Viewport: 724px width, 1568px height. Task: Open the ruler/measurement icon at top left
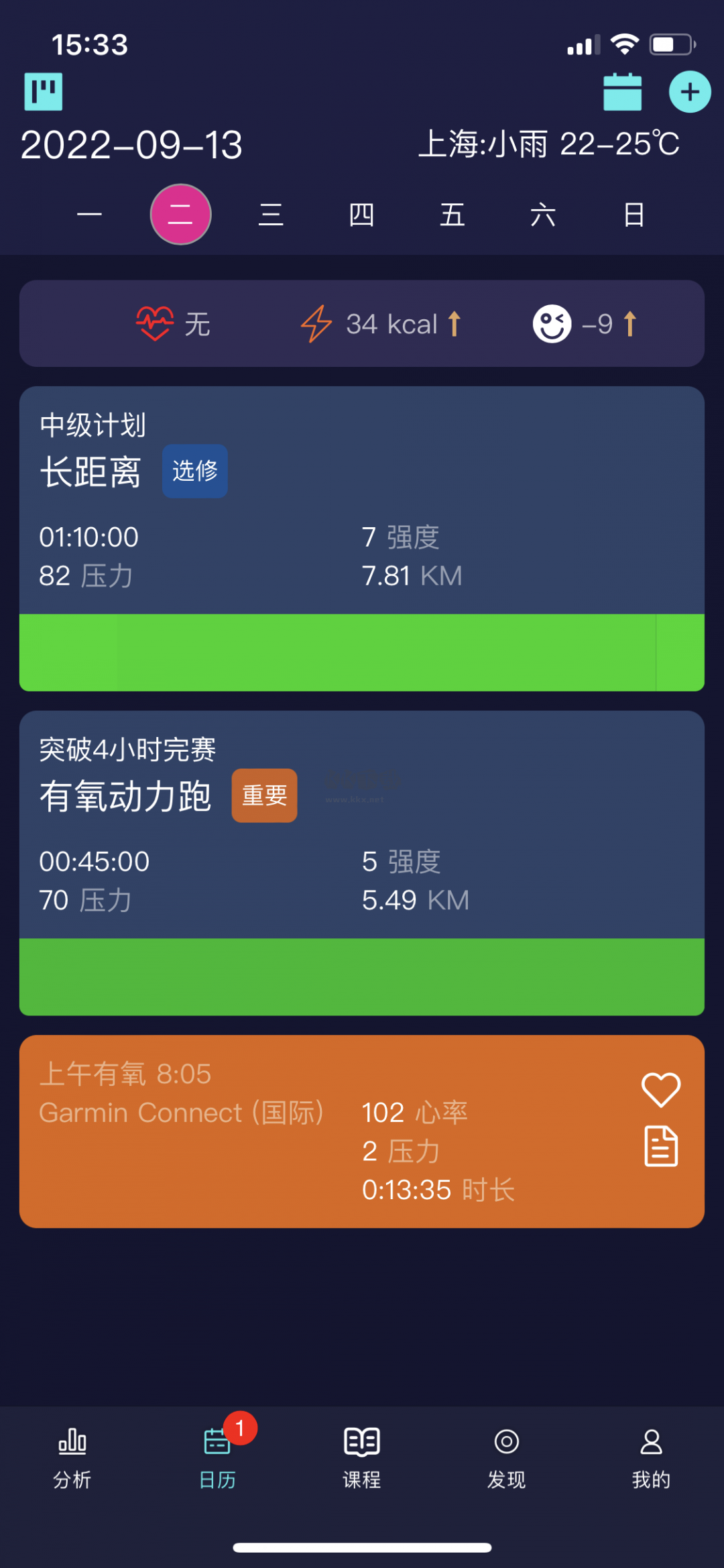[43, 92]
